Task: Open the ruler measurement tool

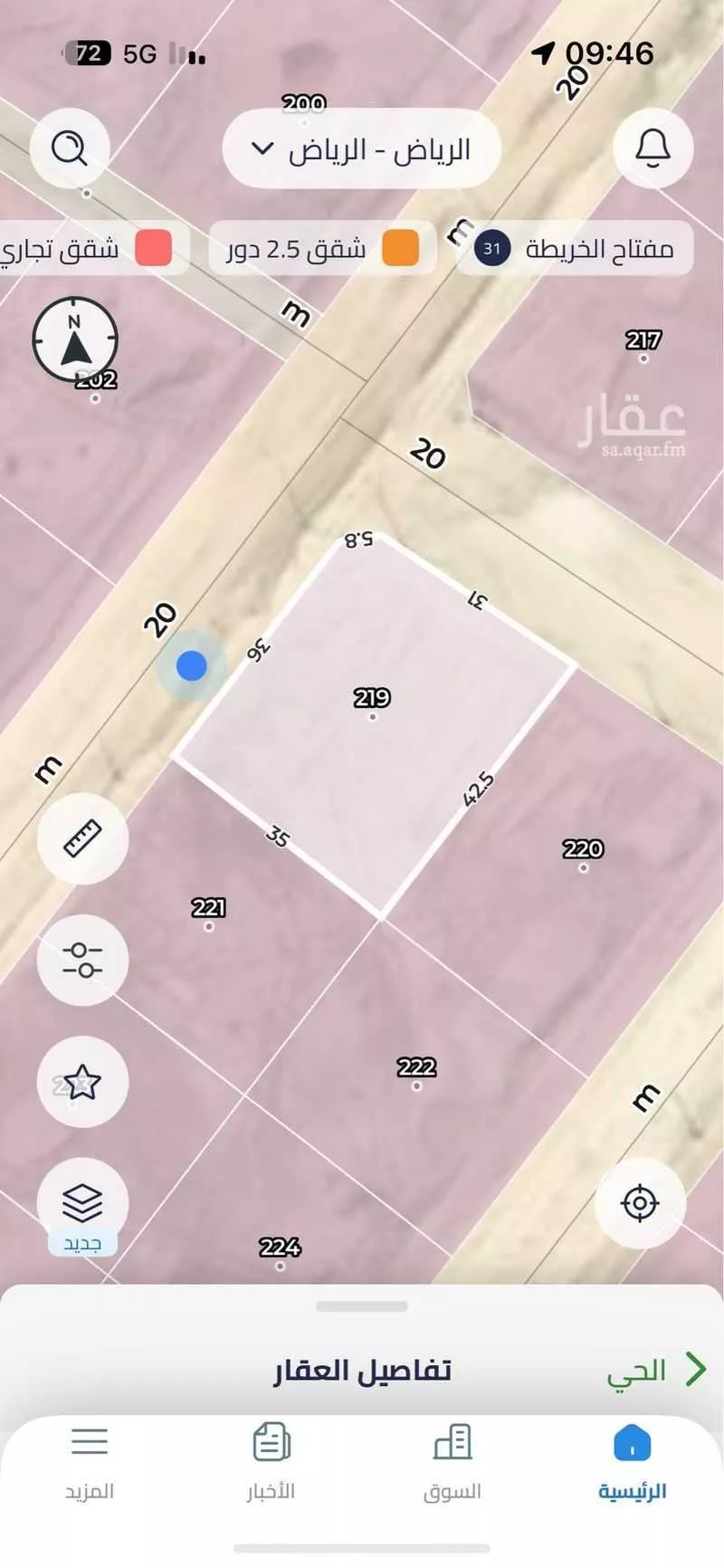Action: click(x=82, y=838)
